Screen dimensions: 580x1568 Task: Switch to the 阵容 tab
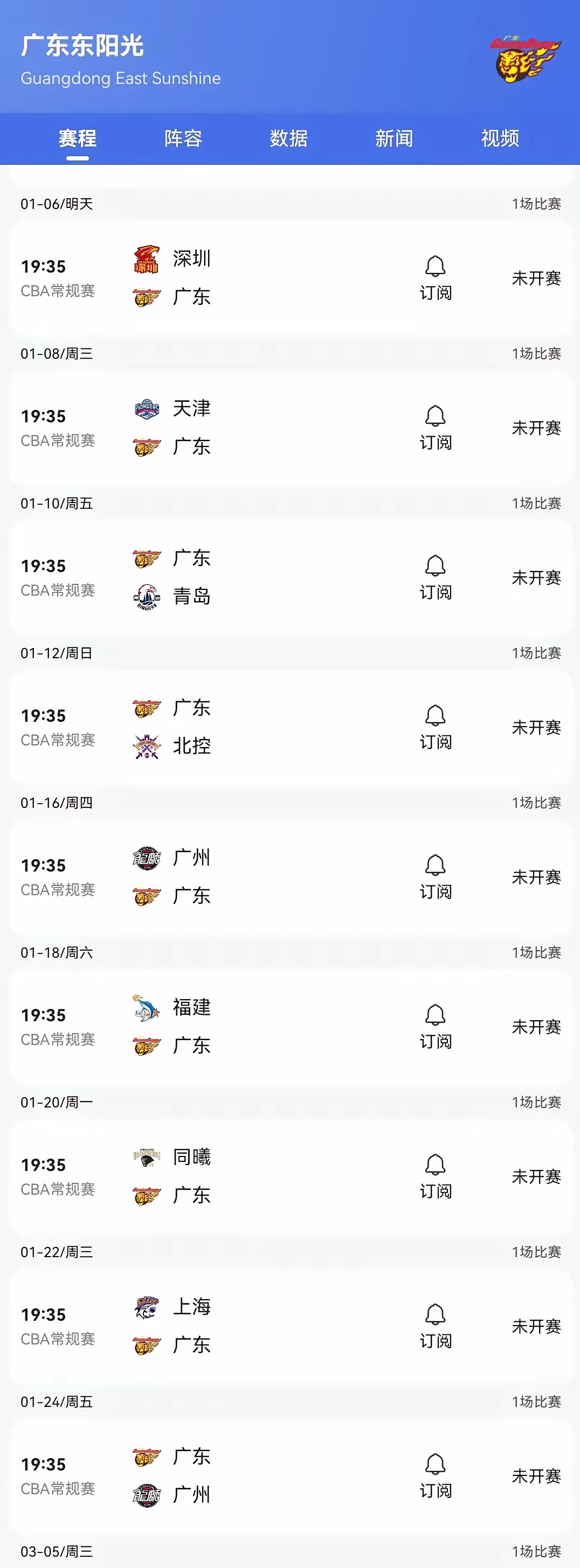coord(181,139)
